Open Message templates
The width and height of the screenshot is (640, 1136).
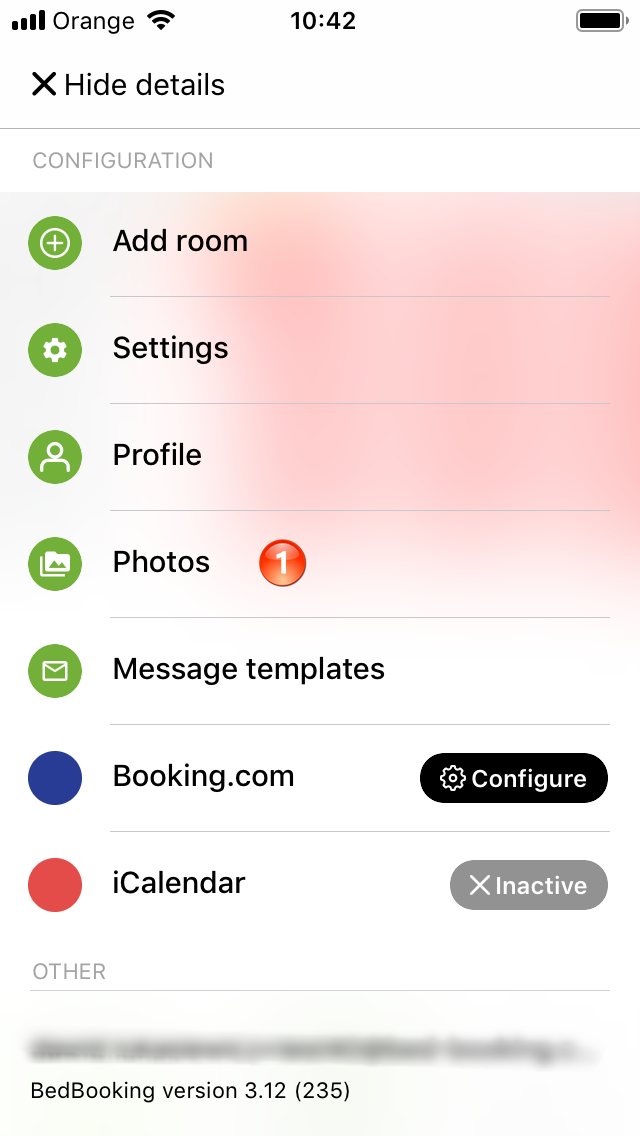pyautogui.click(x=320, y=671)
